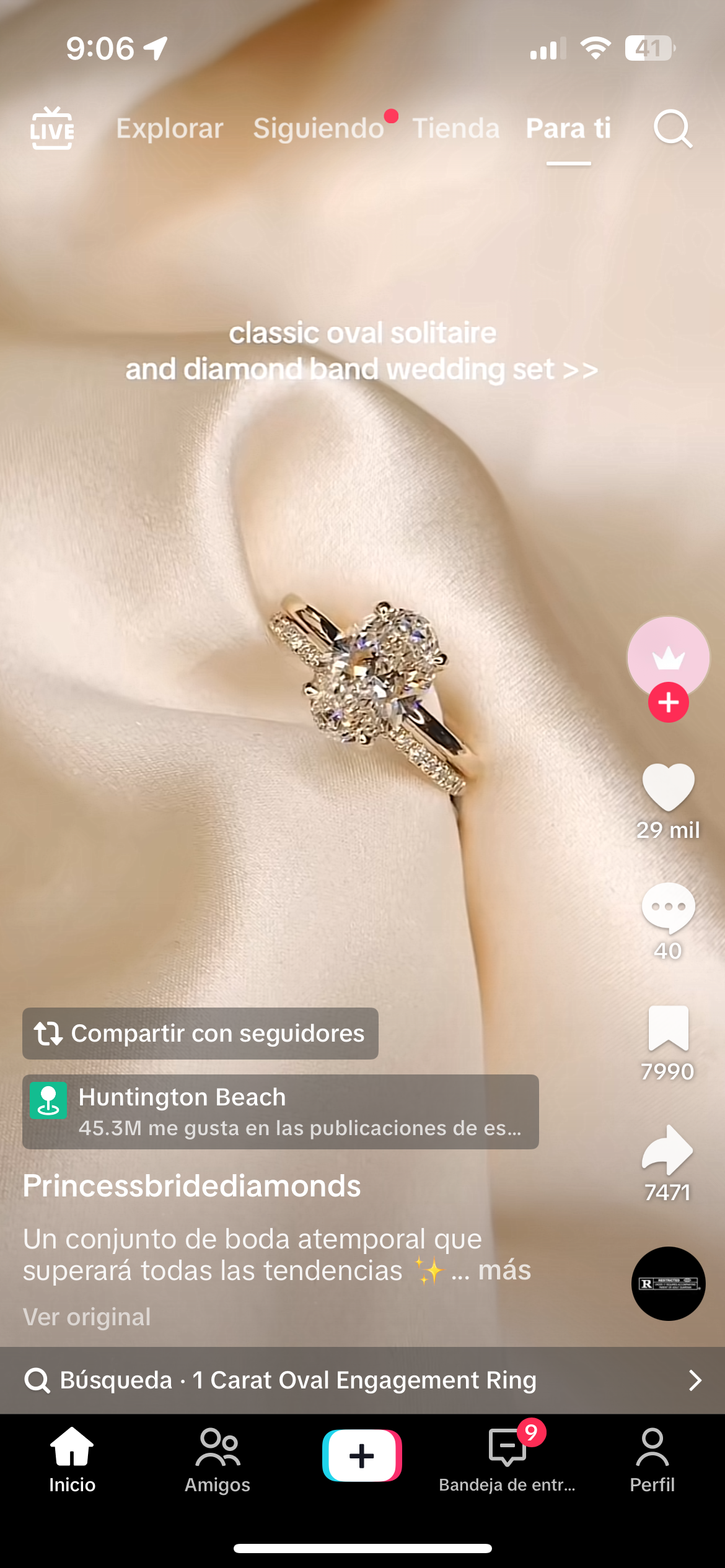Viewport: 725px width, 1568px height.
Task: Tap Ver original for the caption
Action: (x=87, y=1317)
